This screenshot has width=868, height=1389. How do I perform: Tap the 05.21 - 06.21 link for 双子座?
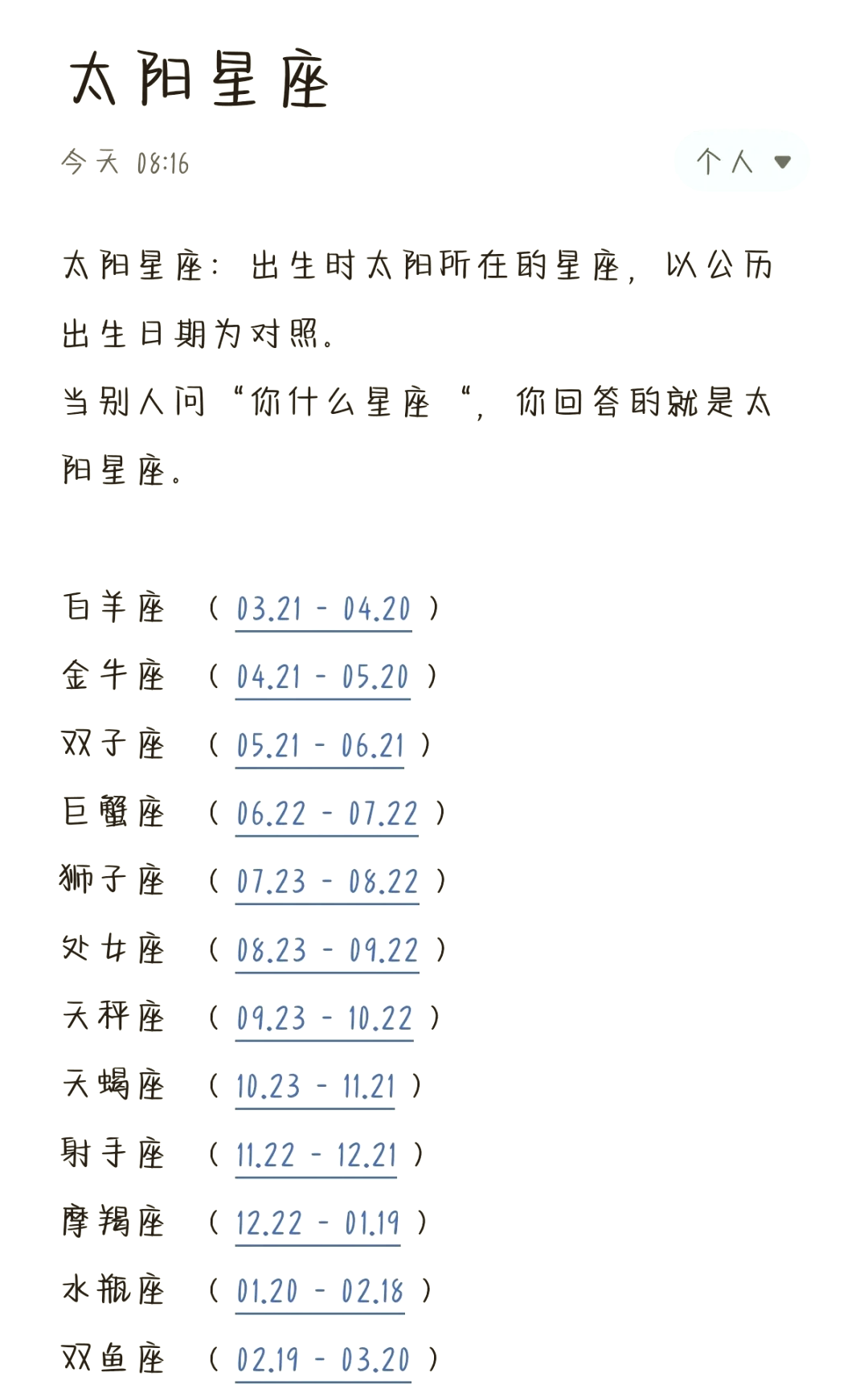coord(319,746)
